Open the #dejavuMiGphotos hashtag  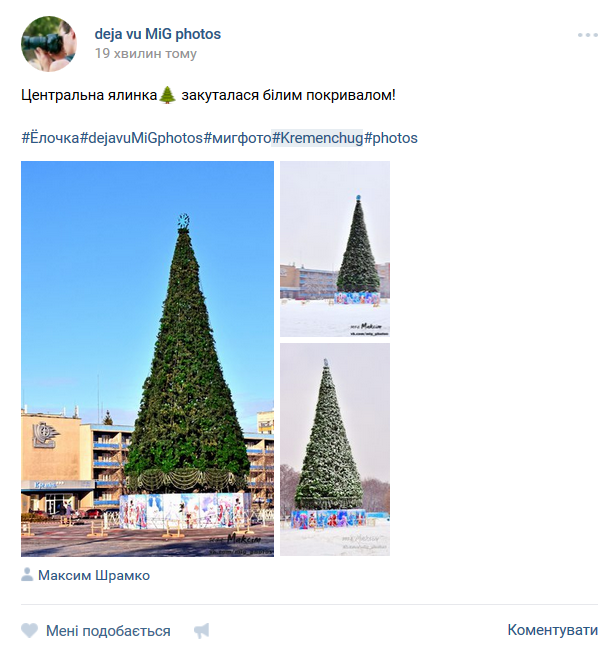(x=141, y=138)
